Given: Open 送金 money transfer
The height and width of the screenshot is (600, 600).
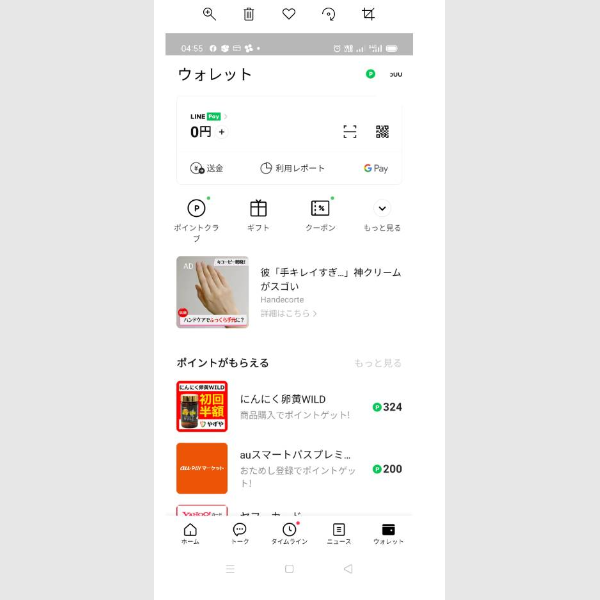Looking at the screenshot, I should [207, 168].
